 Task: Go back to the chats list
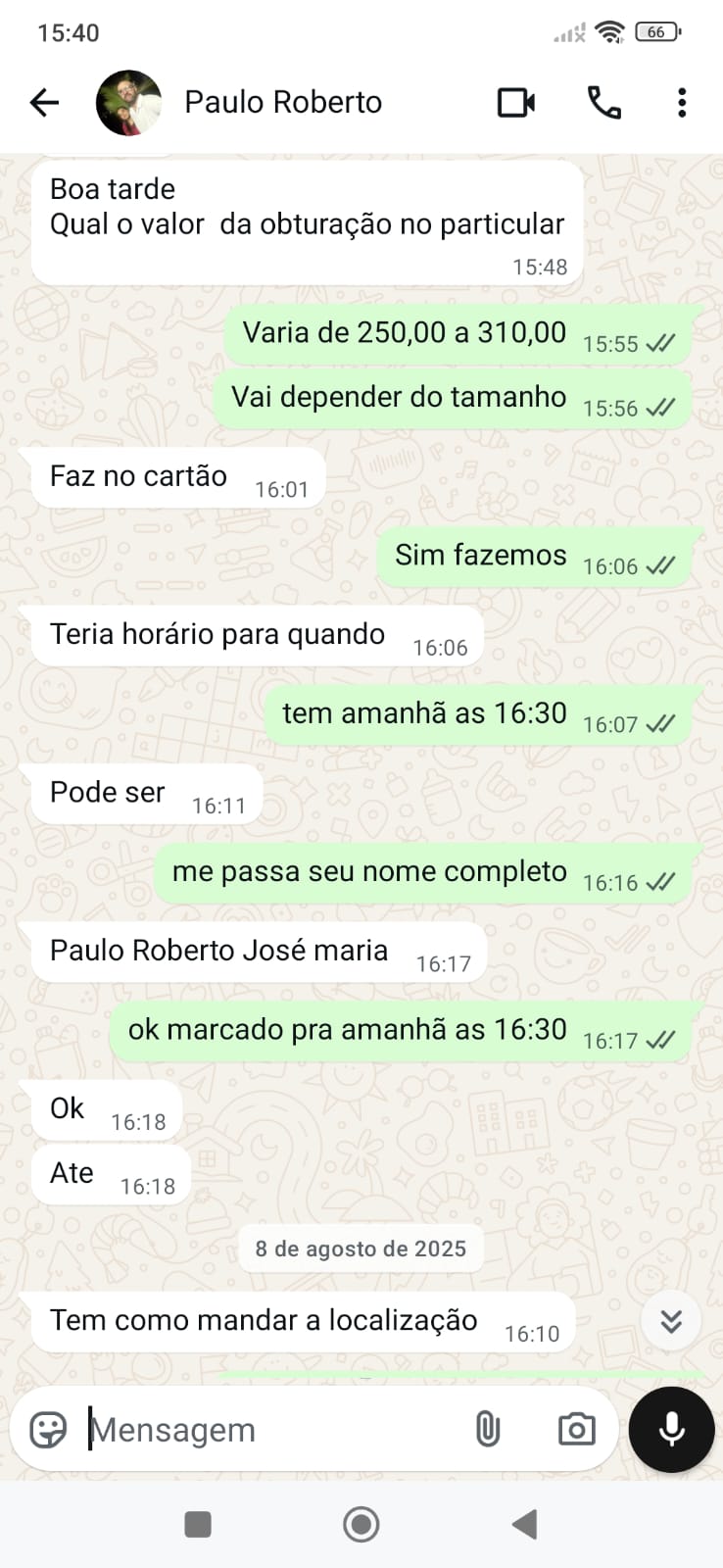click(x=45, y=102)
